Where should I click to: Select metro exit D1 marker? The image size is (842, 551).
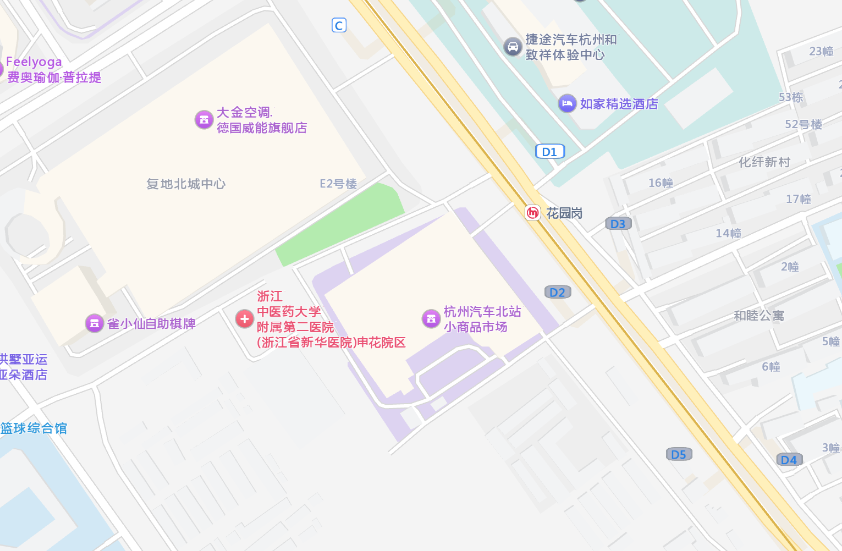549,152
